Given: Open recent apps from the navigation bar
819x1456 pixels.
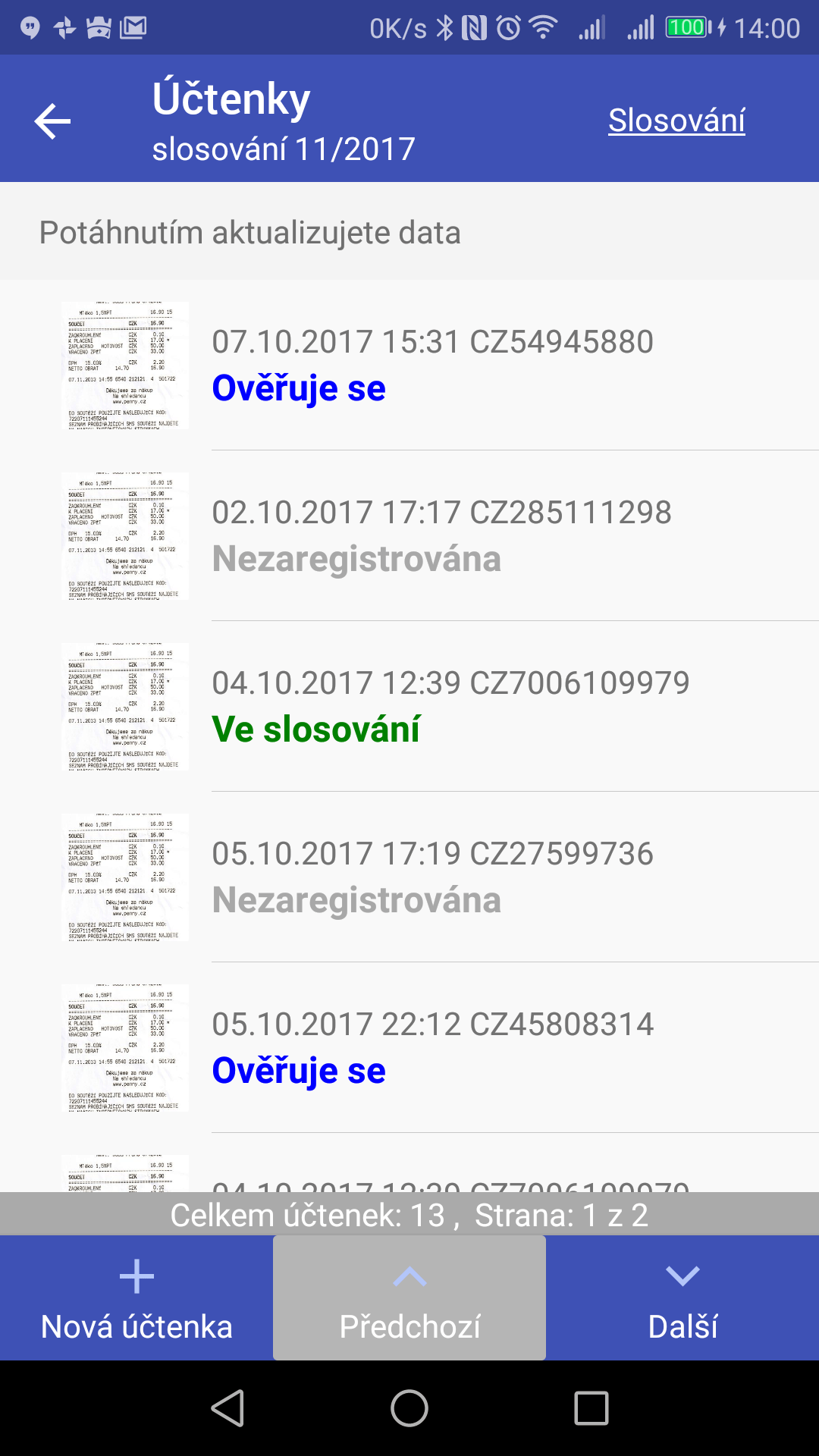Looking at the screenshot, I should [591, 1408].
